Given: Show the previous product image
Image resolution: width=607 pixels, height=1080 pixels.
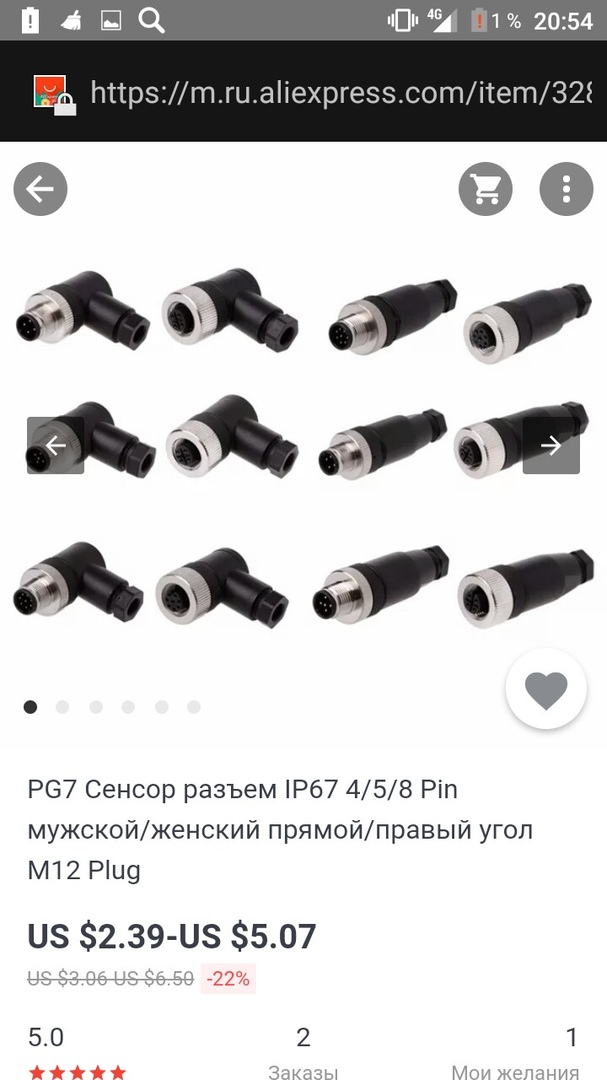Looking at the screenshot, I should pyautogui.click(x=55, y=446).
